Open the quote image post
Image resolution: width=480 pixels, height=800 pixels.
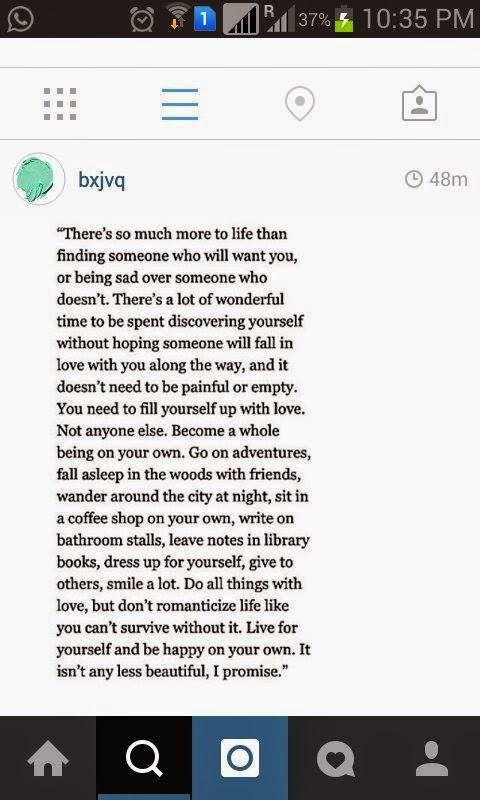tap(184, 453)
